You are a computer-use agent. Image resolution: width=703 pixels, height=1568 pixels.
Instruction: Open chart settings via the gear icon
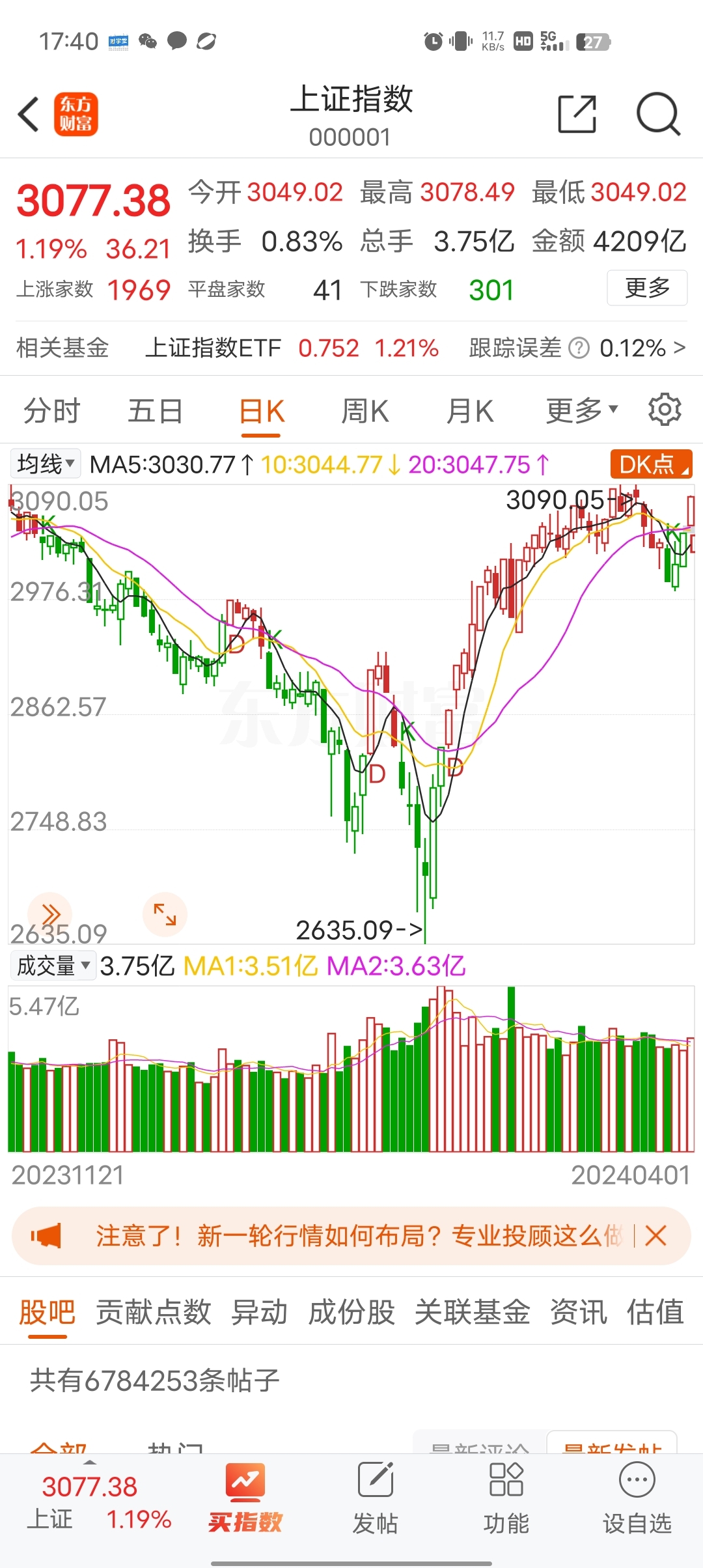pyautogui.click(x=664, y=409)
